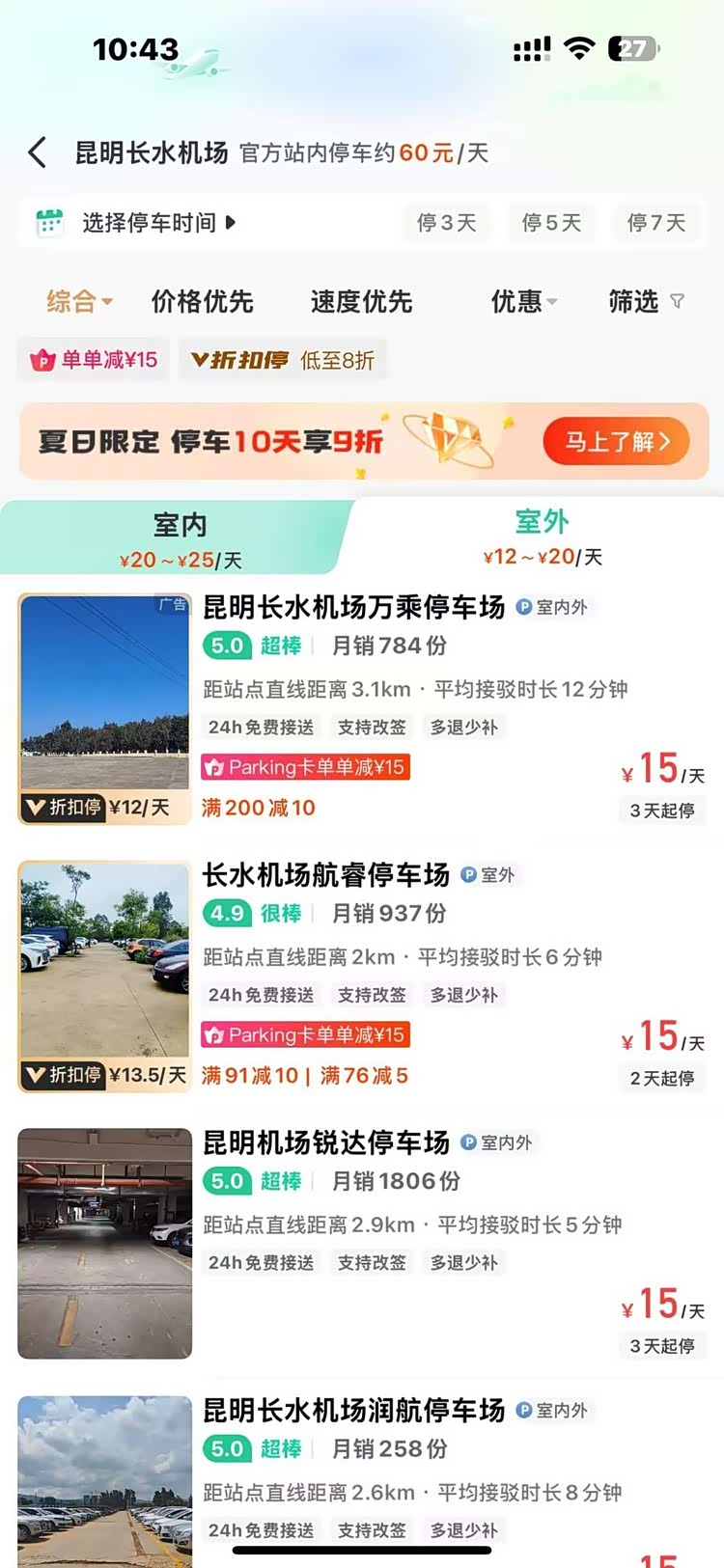This screenshot has height=1568, width=724.
Task: Open the 昆明机场锐达停车场 card
Action: (326, 1142)
